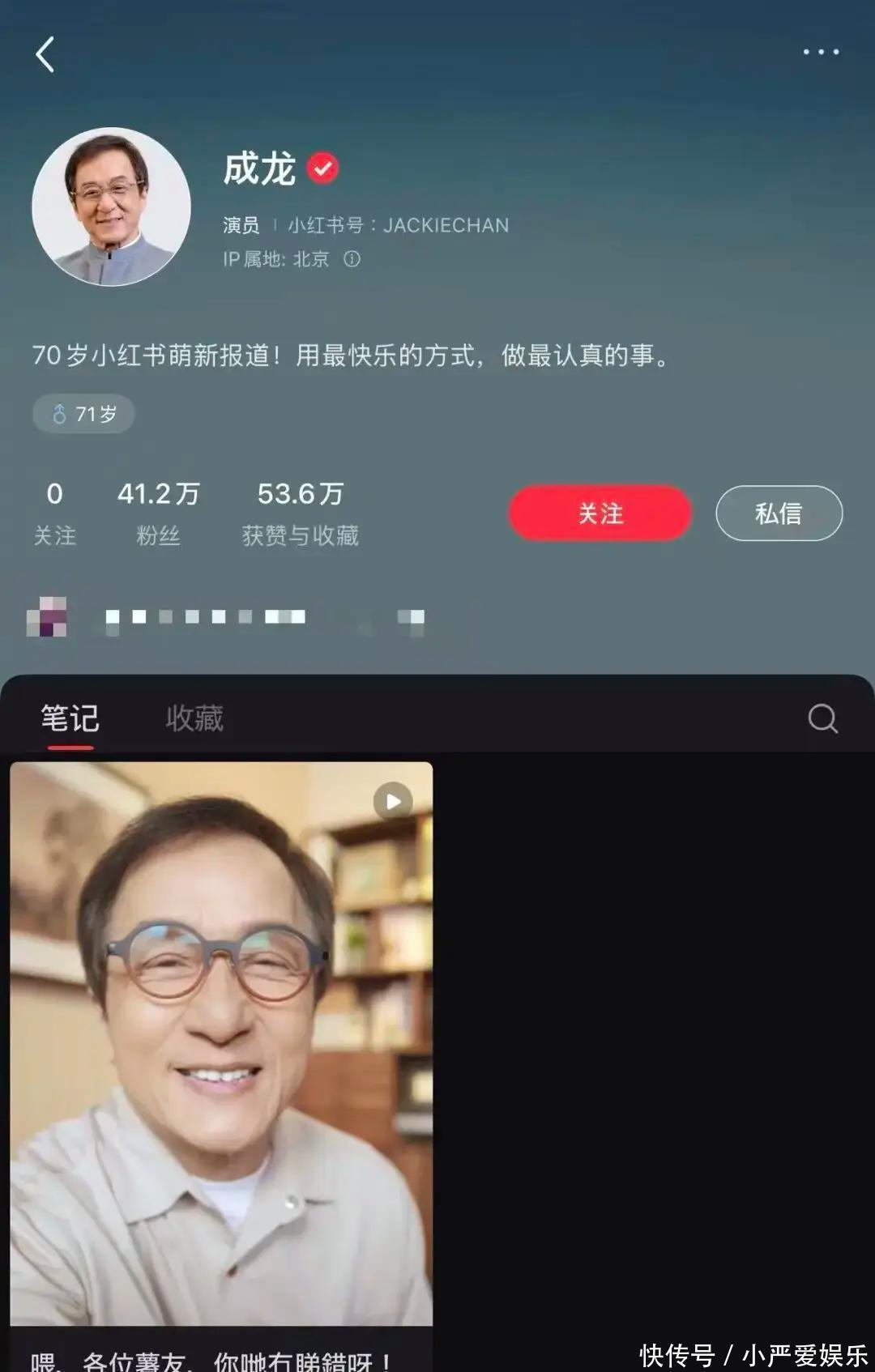This screenshot has width=875, height=1372.
Task: Send a private message via 私信
Action: coord(778,513)
